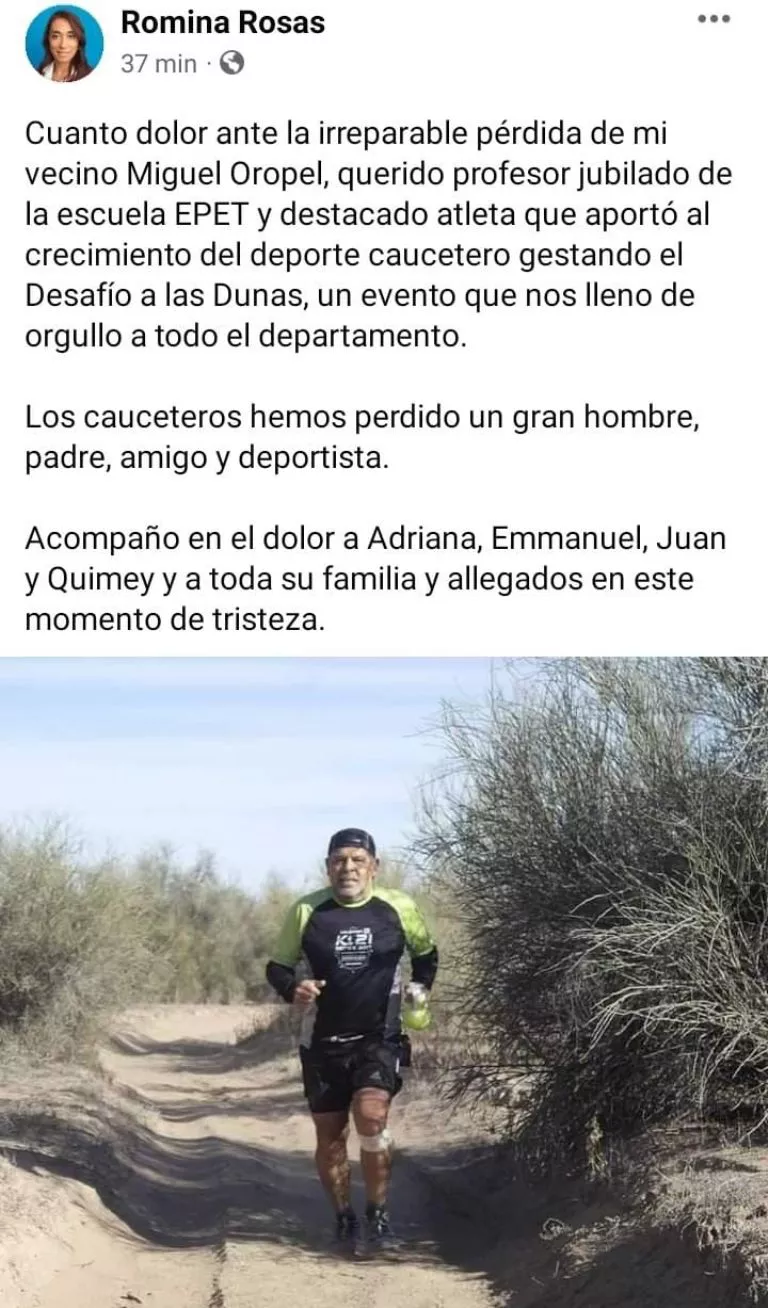Open Romina Rosas profile picture

coord(64,43)
